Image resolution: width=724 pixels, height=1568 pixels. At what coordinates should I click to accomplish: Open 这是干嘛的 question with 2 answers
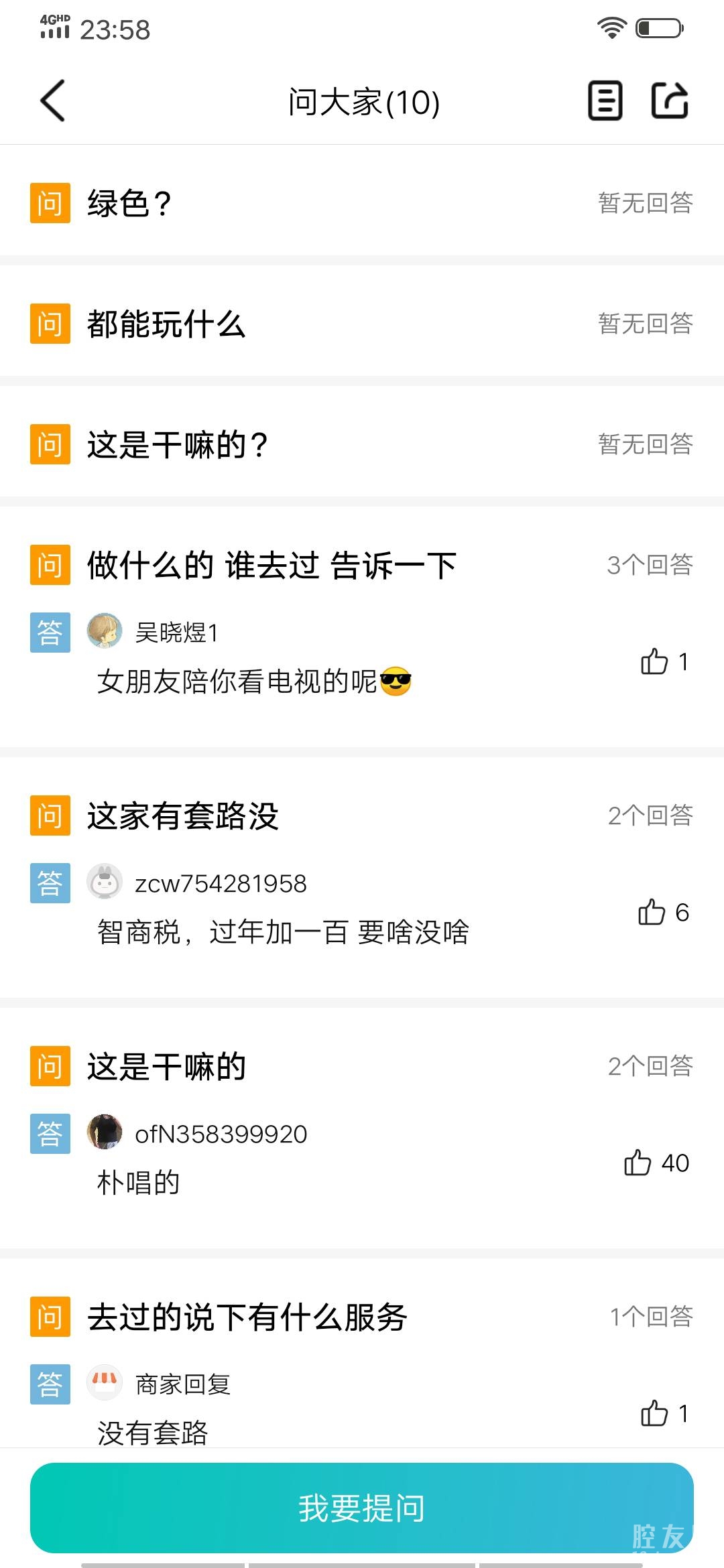pos(166,1066)
